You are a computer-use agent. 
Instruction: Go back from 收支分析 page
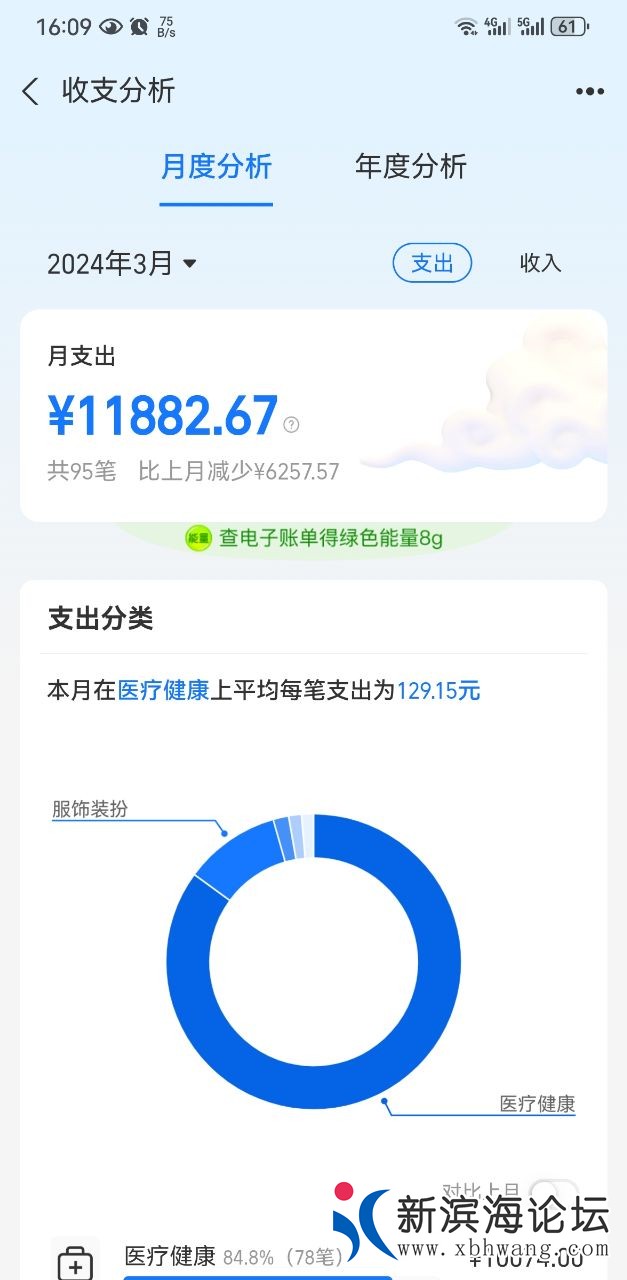[30, 91]
